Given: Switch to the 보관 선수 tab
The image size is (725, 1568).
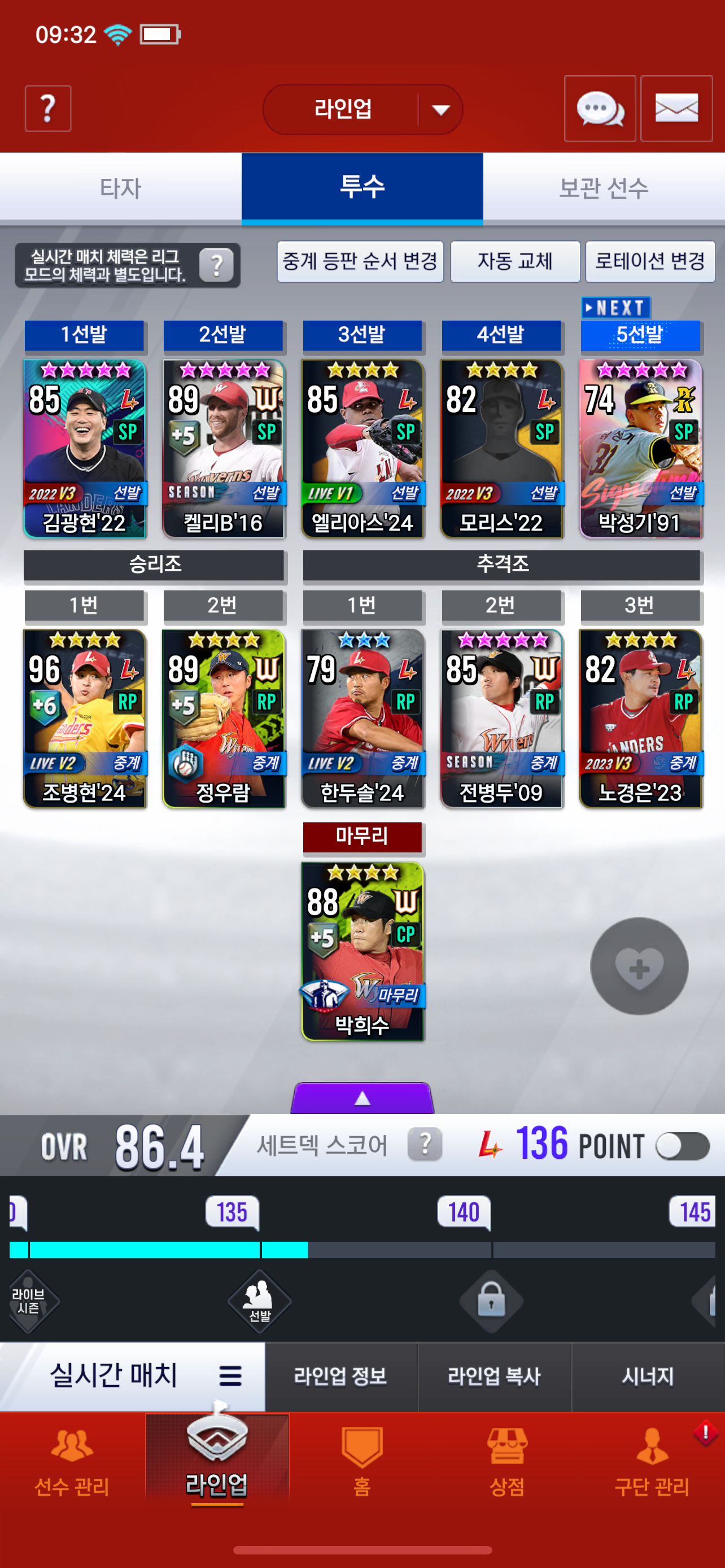Looking at the screenshot, I should (x=604, y=187).
